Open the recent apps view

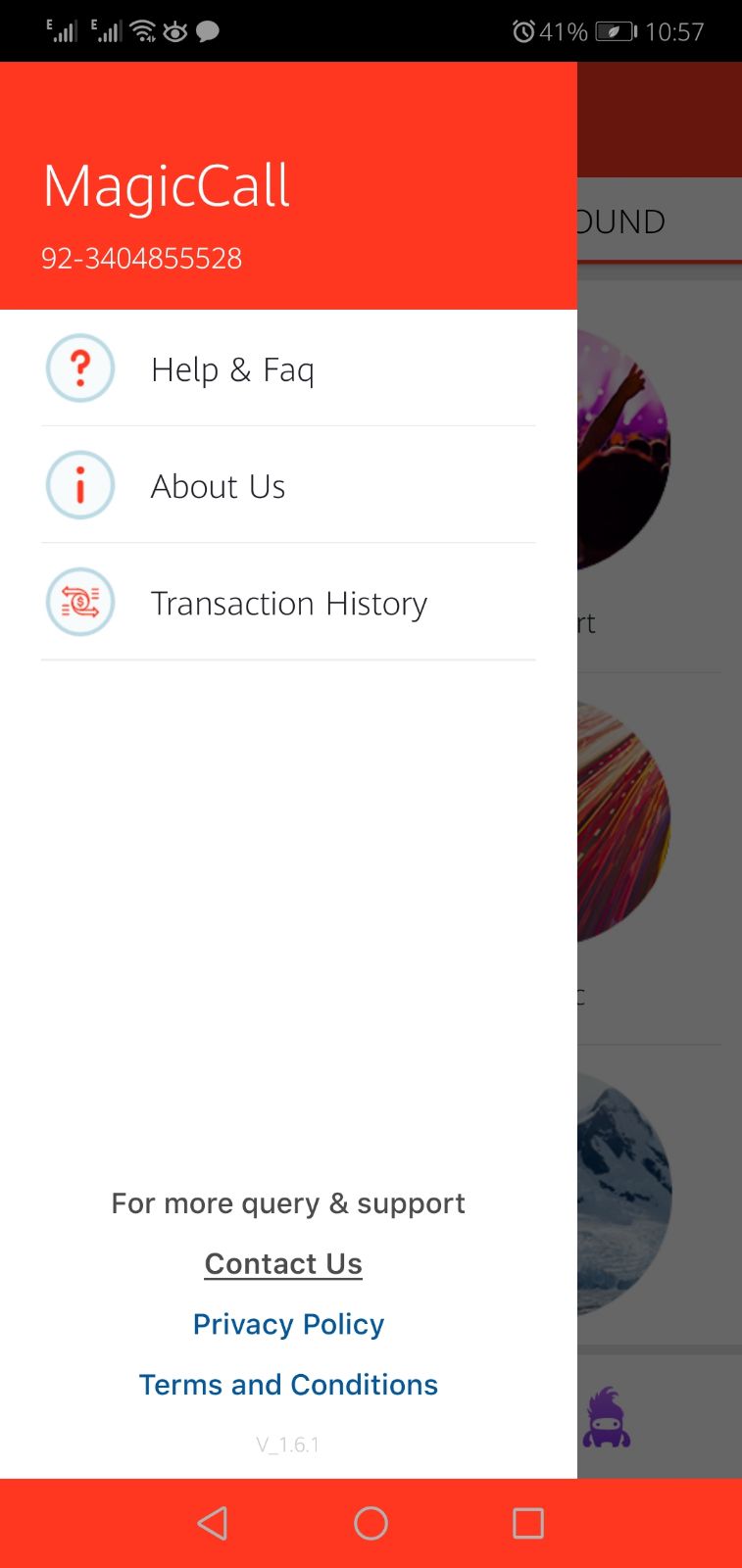(x=528, y=1523)
